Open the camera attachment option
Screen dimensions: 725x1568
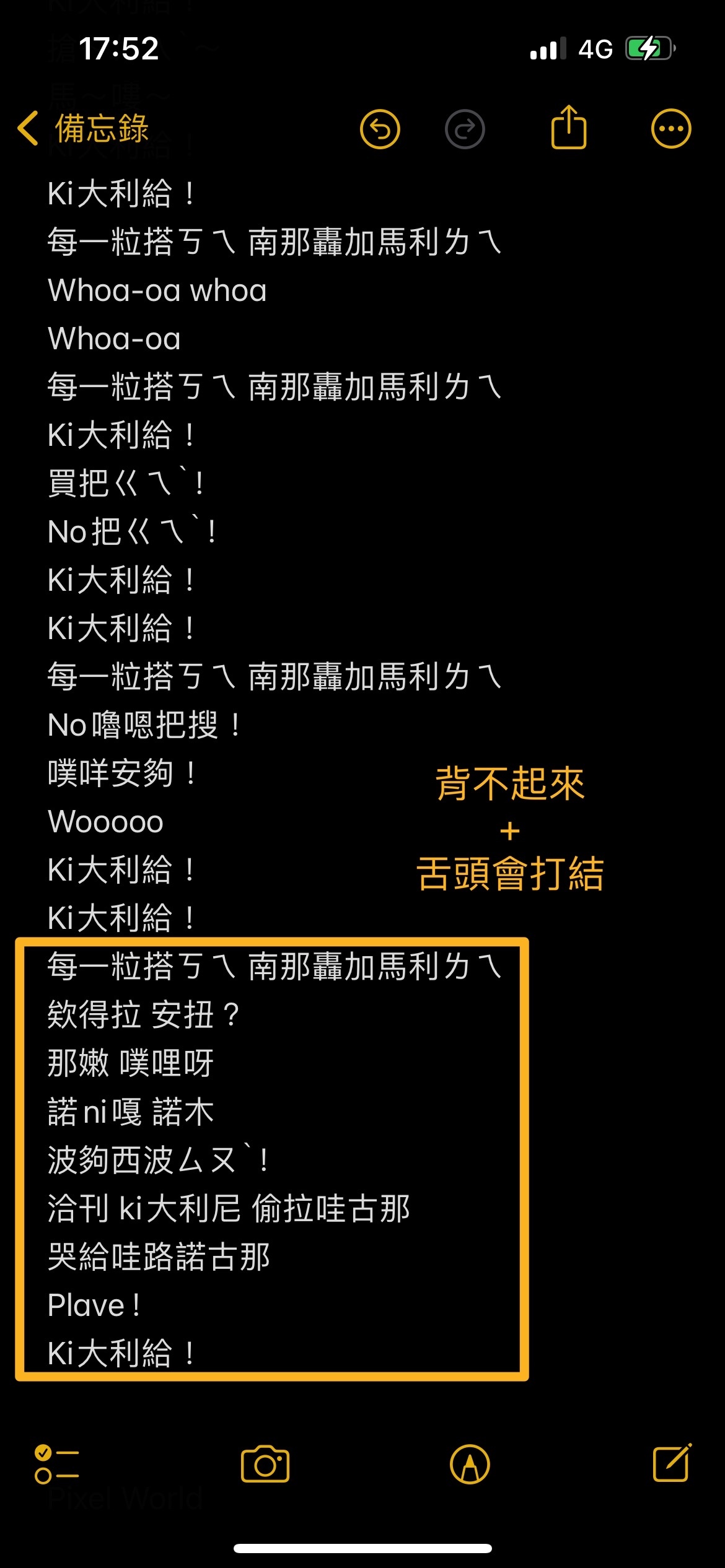(265, 1464)
